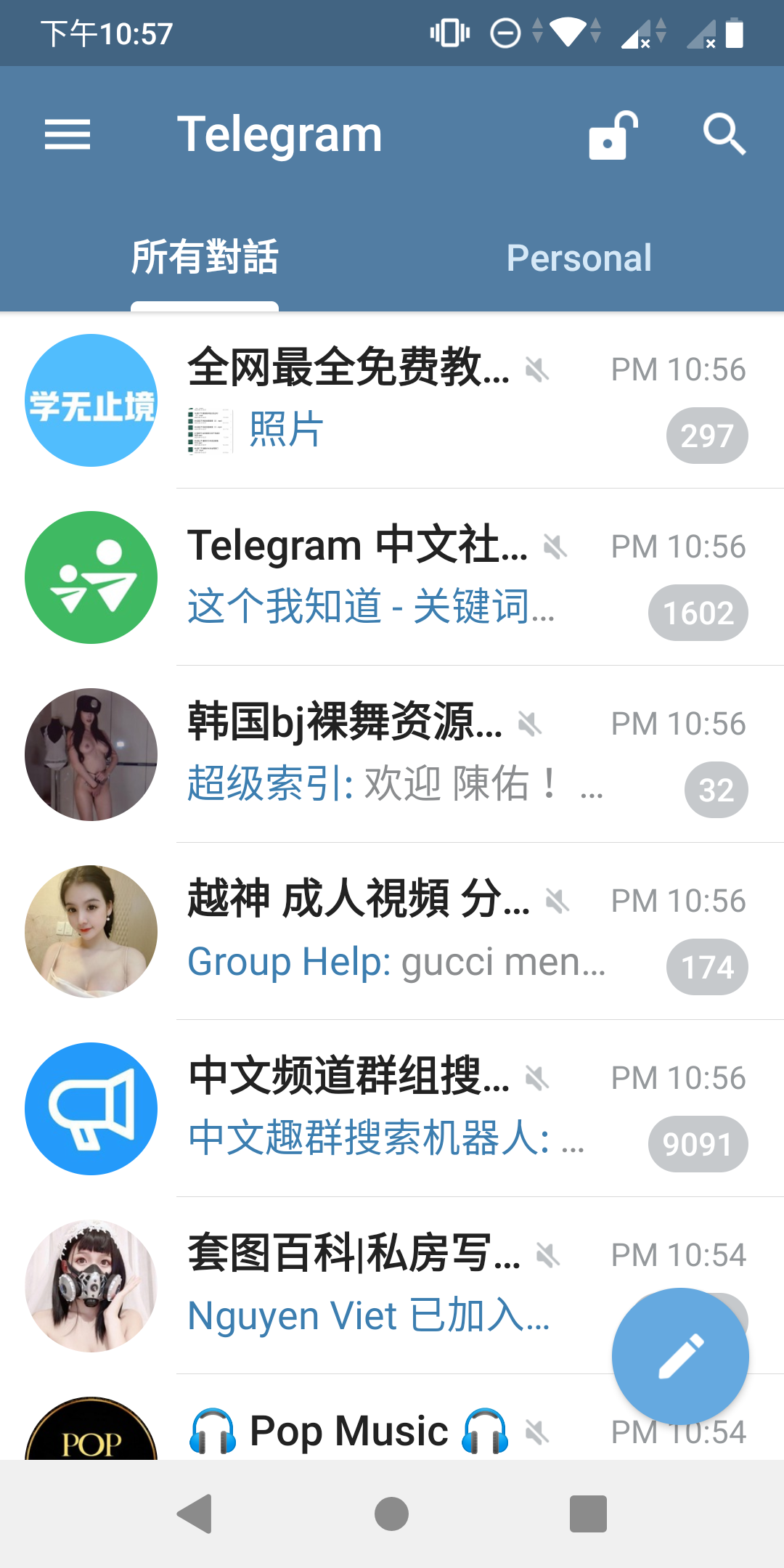Switch to the Personal tab
The width and height of the screenshot is (784, 1568).
579,258
